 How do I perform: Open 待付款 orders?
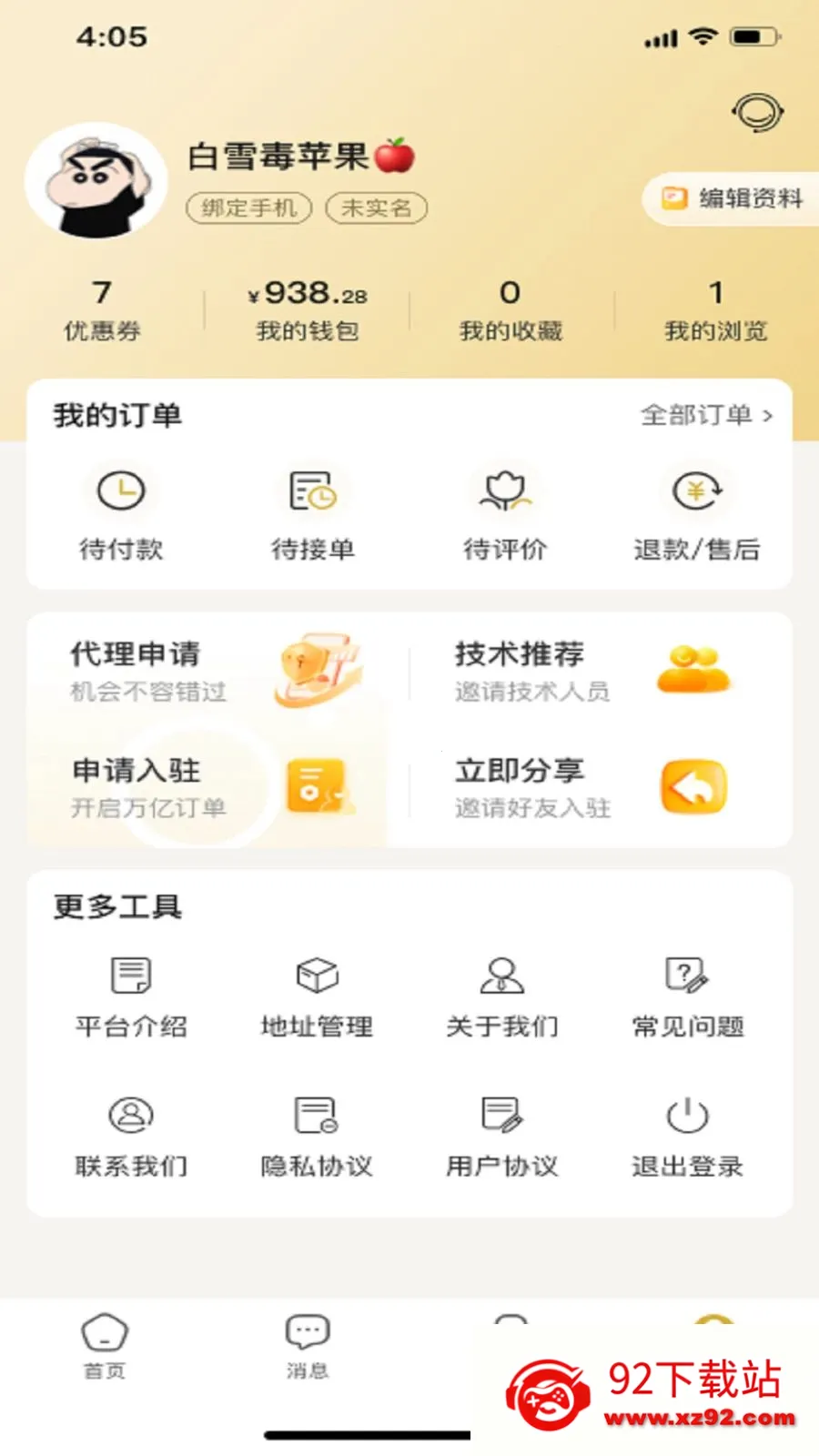121,516
